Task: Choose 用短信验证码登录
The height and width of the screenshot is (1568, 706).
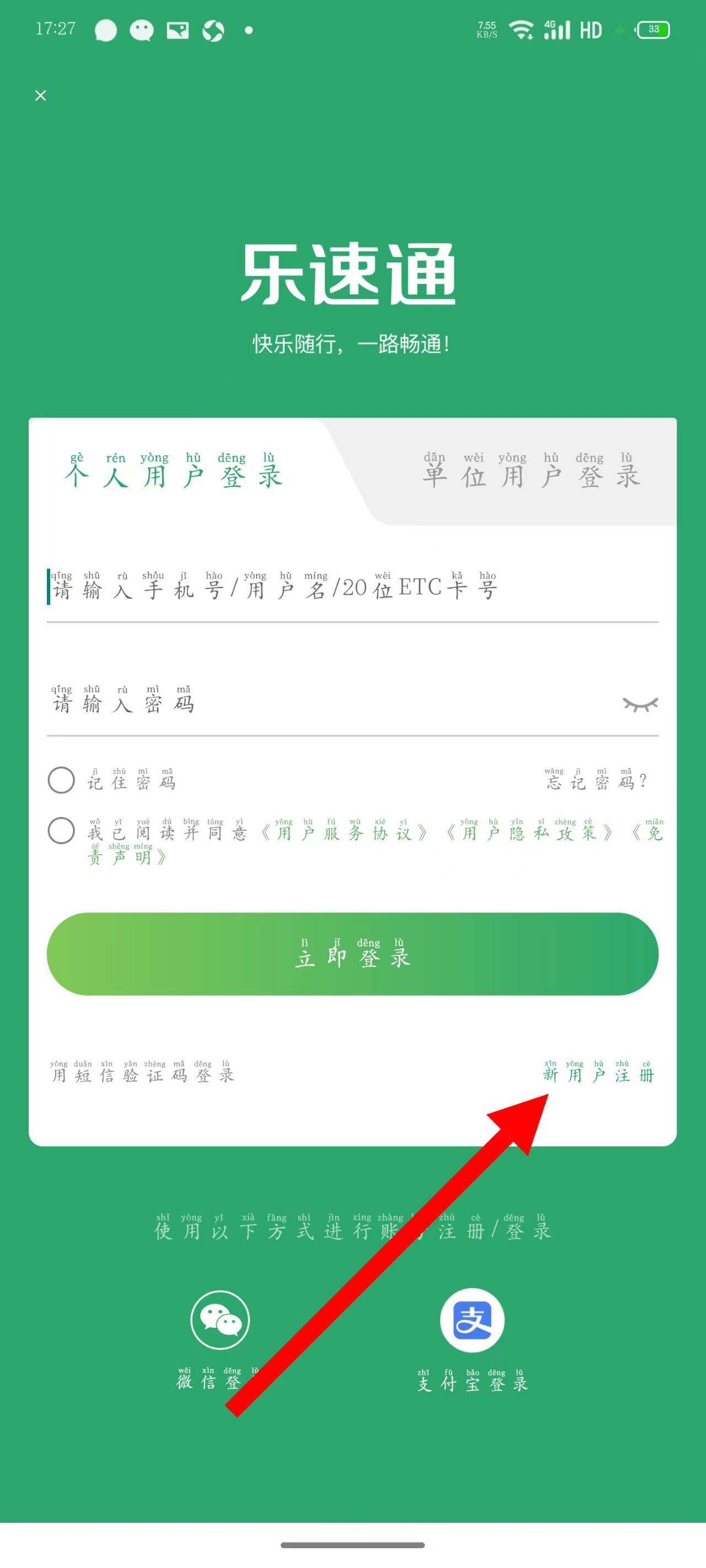Action: tap(142, 1074)
